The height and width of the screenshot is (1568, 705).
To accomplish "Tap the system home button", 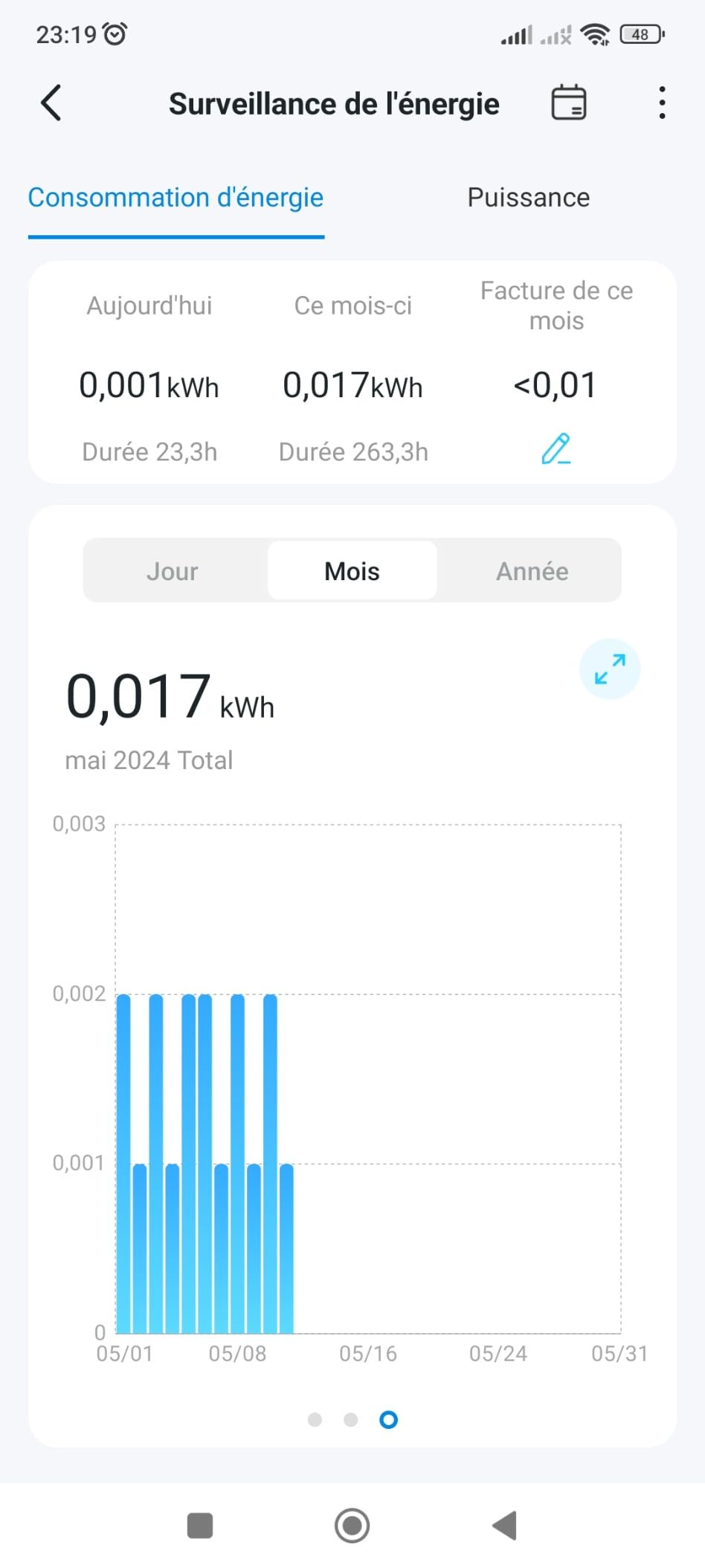I will (x=352, y=1526).
